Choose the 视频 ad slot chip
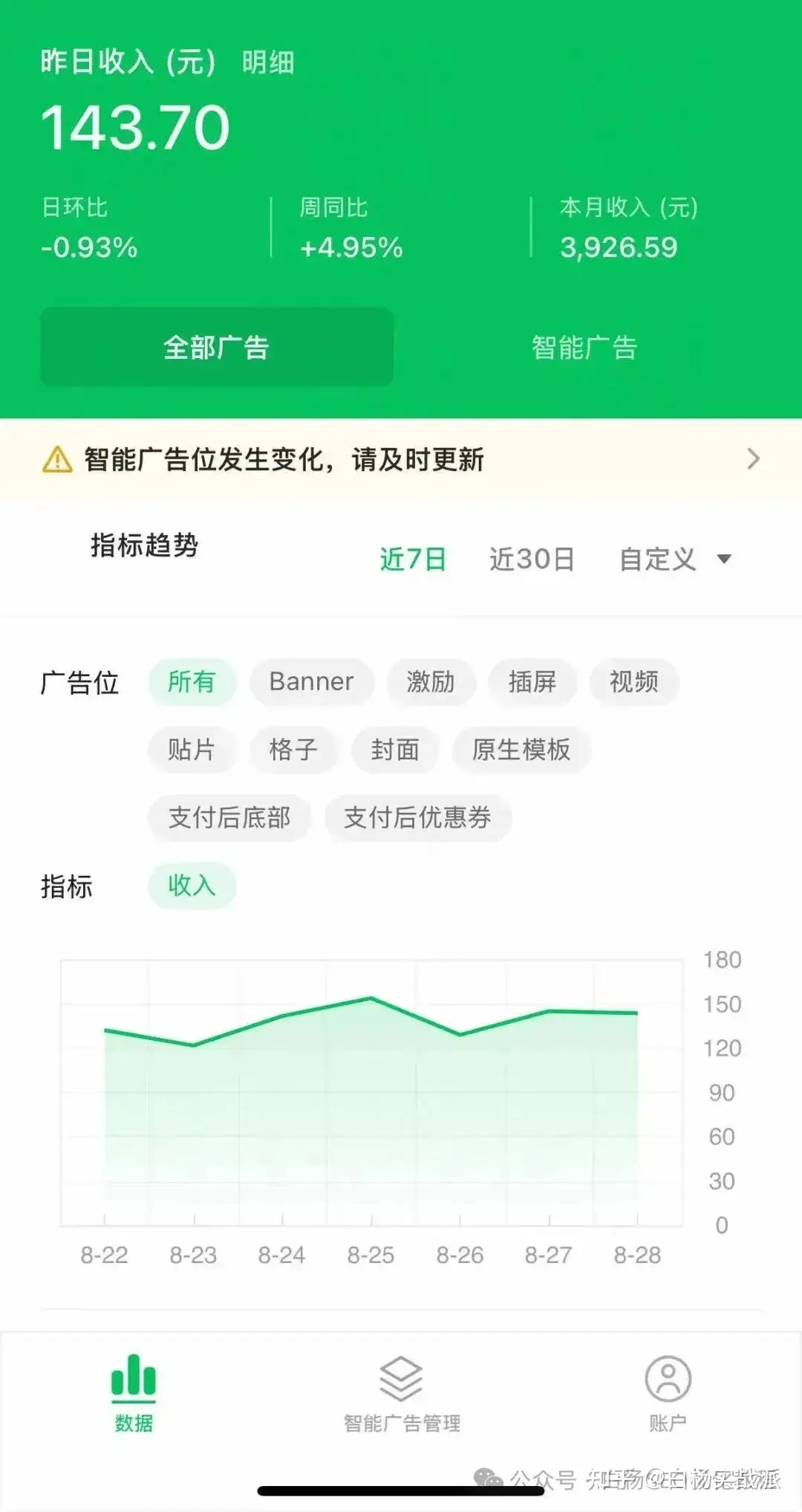 [x=633, y=681]
